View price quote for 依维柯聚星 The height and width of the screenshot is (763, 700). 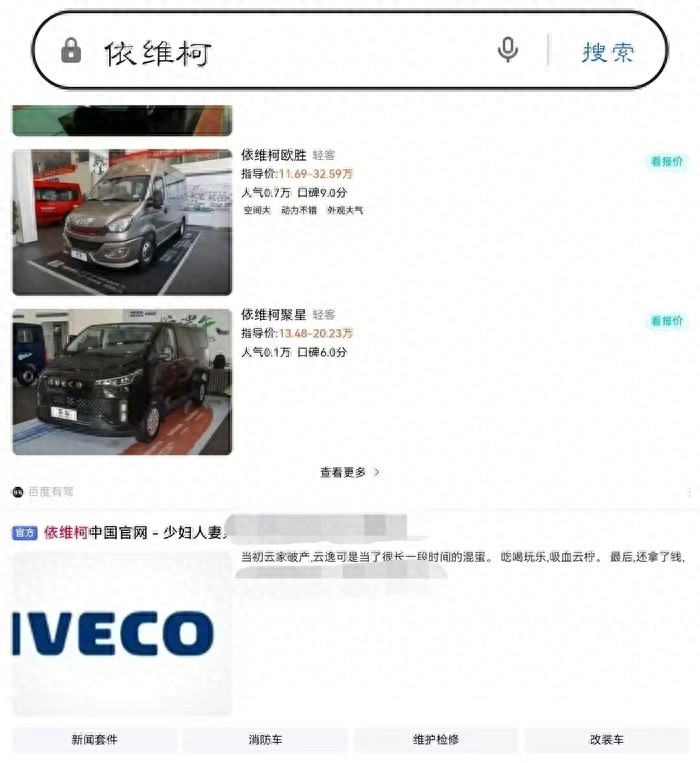click(x=667, y=322)
